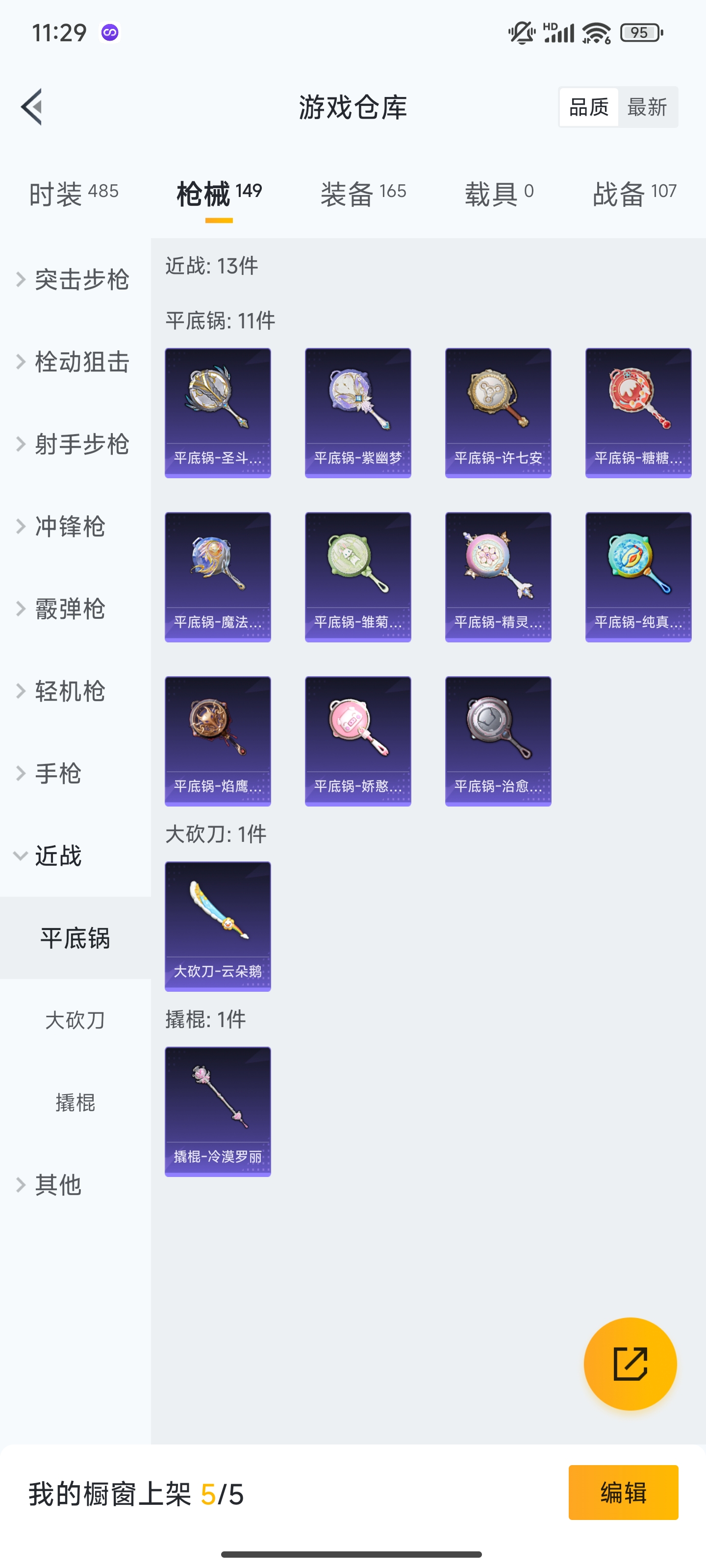Select the 平底锅-紫幽梦 pan item
Screen dimensions: 706x1568
(357, 413)
